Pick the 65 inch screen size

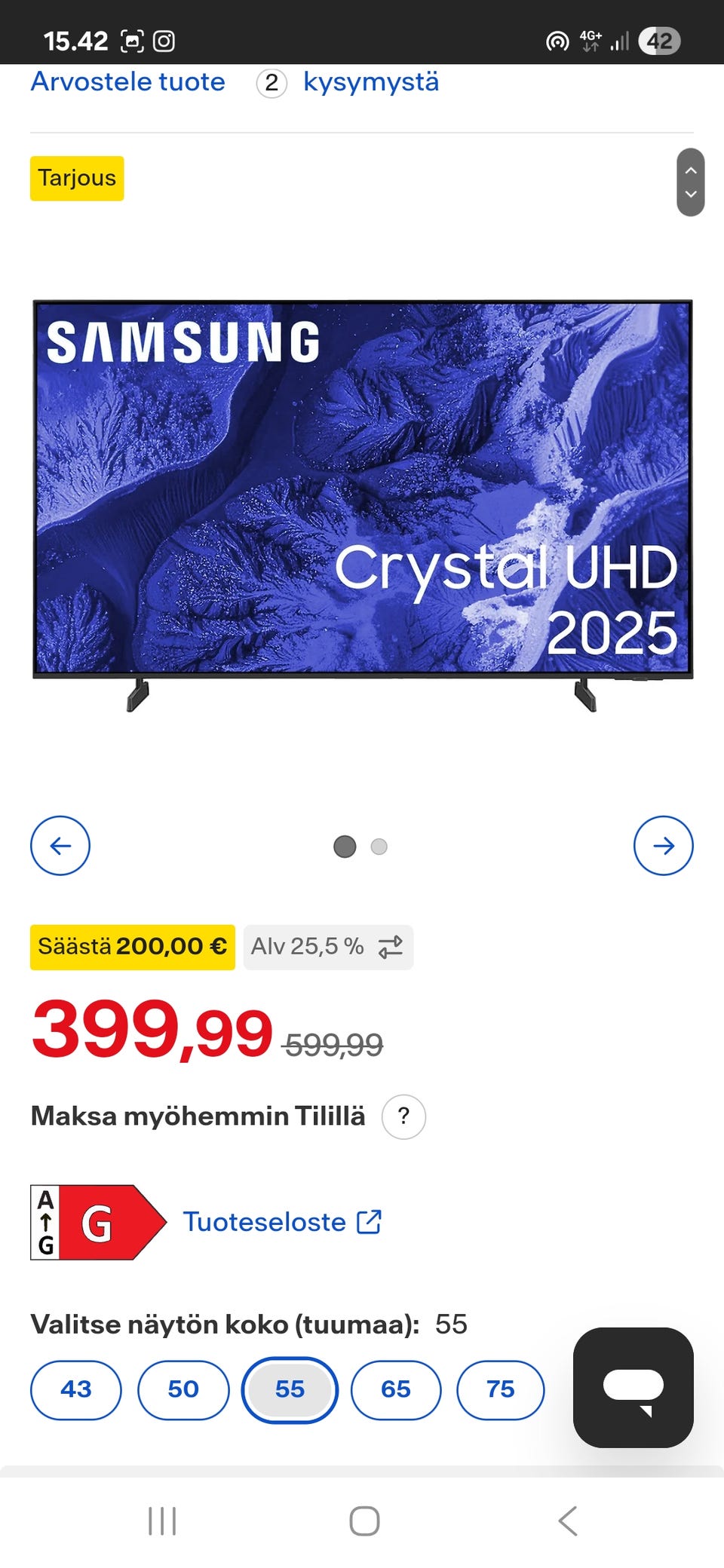click(x=396, y=1389)
